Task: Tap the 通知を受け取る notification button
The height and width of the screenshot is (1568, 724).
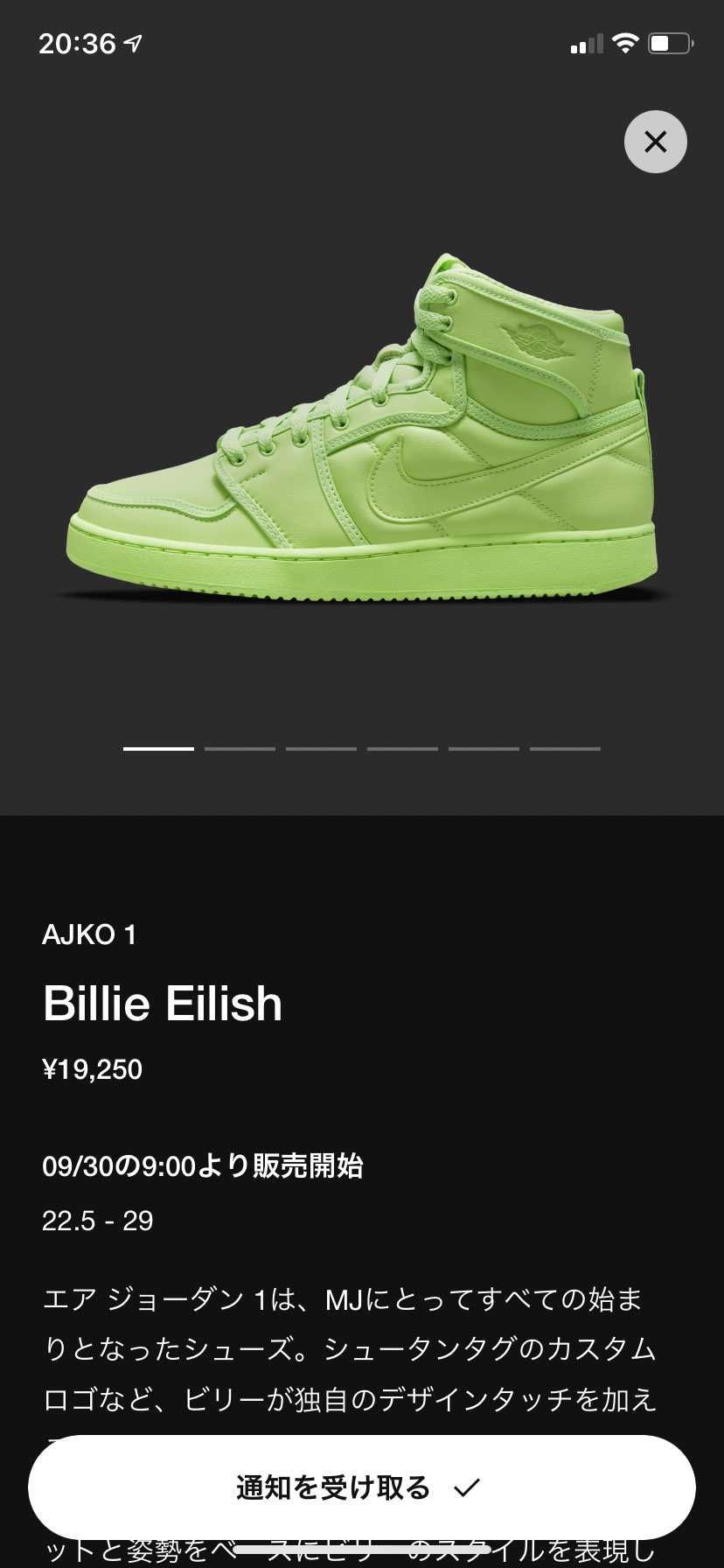Action: tap(361, 1487)
